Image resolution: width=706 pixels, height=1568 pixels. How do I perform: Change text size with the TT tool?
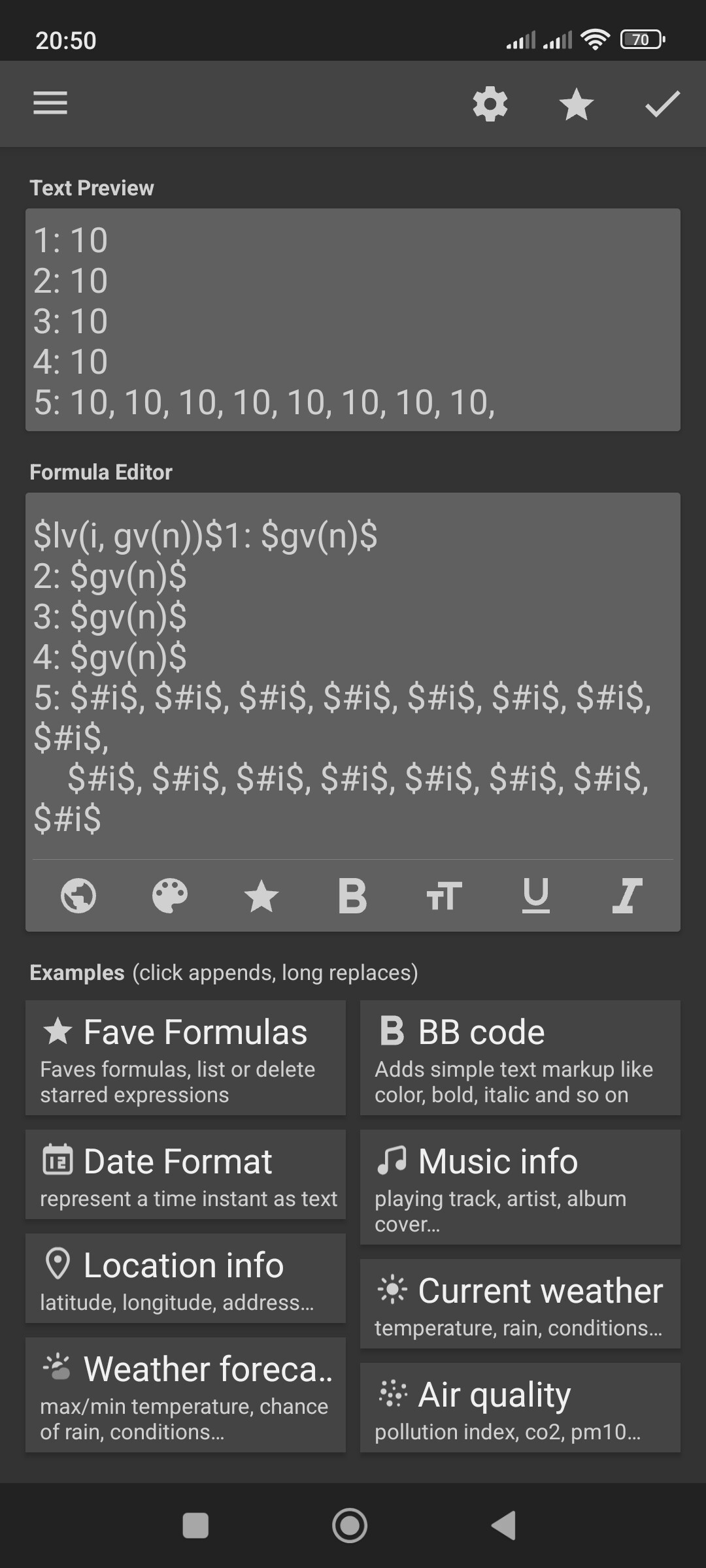point(444,895)
